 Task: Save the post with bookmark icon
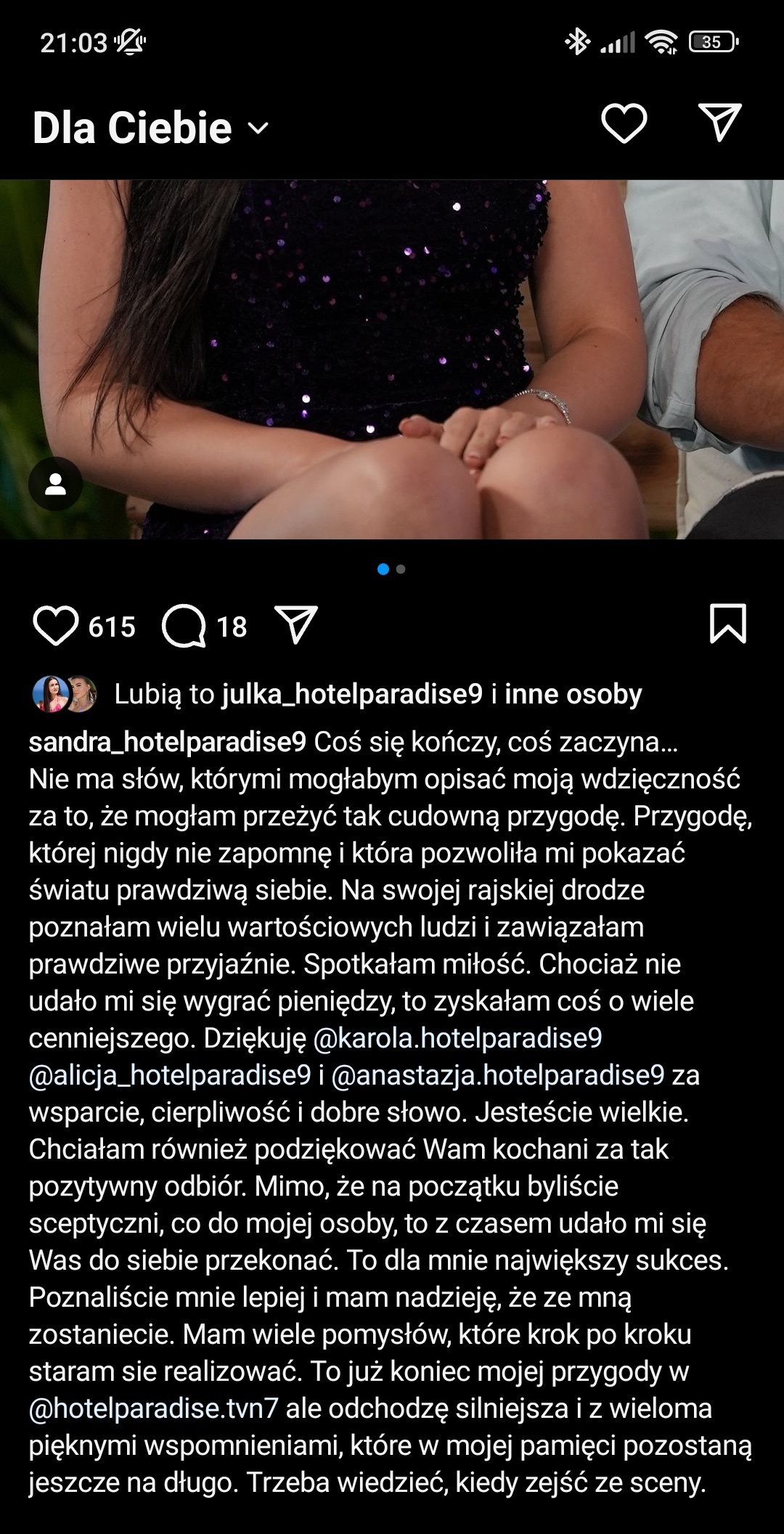pyautogui.click(x=727, y=624)
